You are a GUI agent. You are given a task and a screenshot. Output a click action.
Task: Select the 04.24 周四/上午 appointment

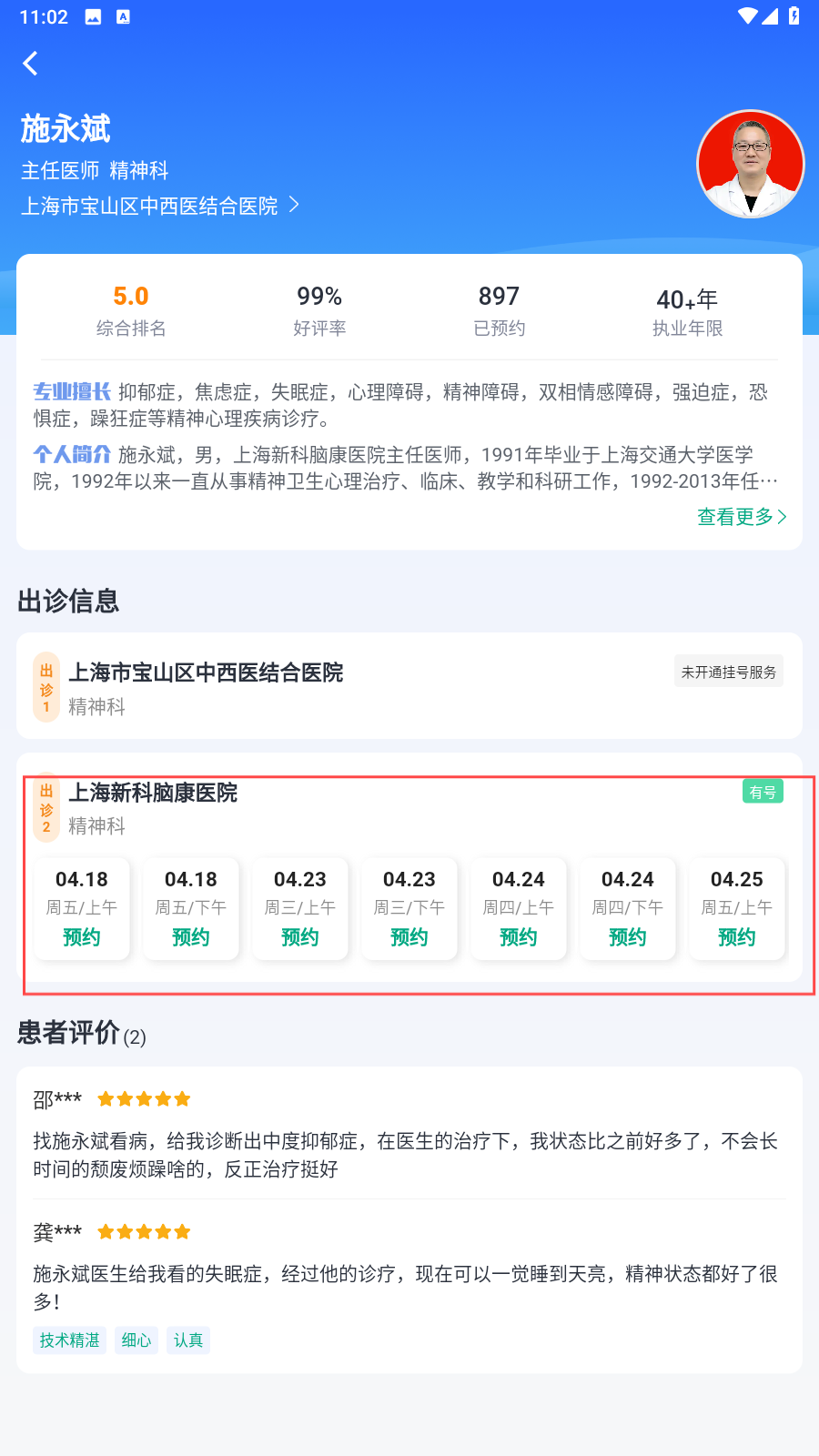[x=519, y=909]
